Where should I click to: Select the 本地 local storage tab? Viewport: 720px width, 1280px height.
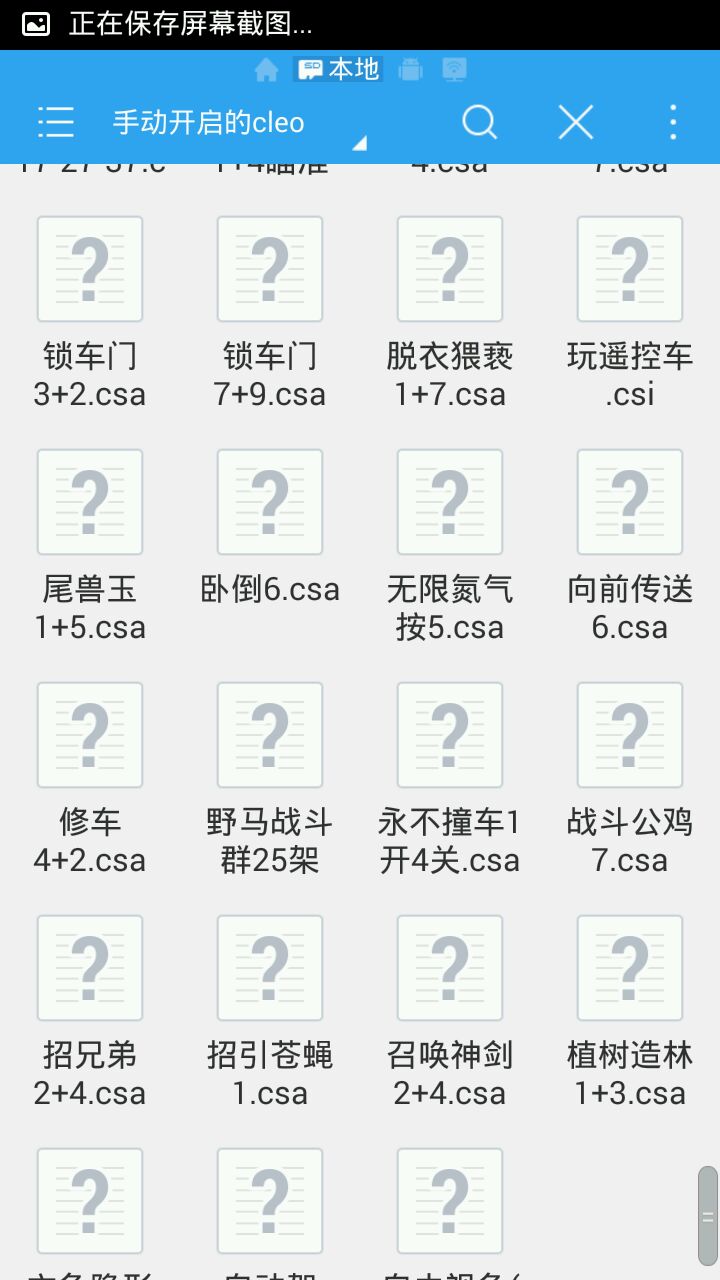point(339,69)
